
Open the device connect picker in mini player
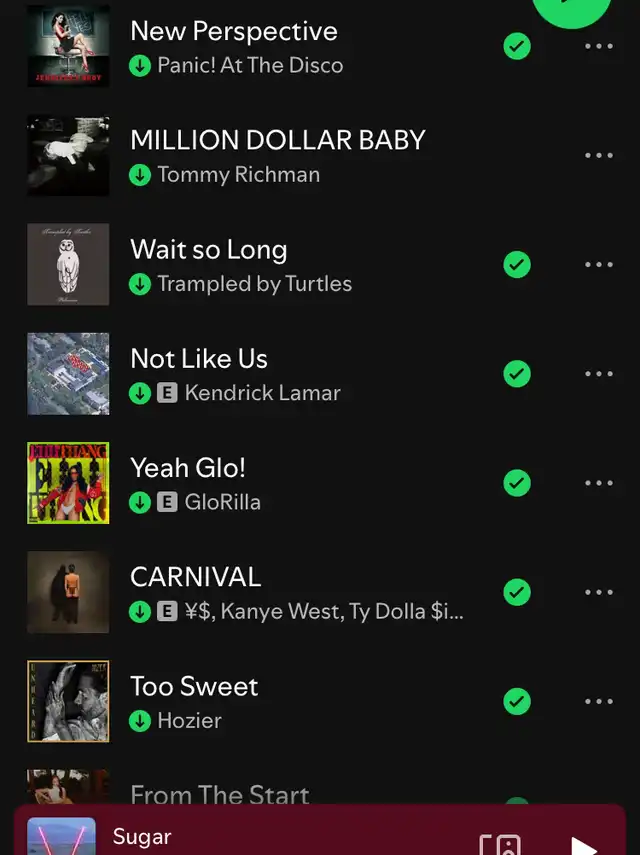500,845
